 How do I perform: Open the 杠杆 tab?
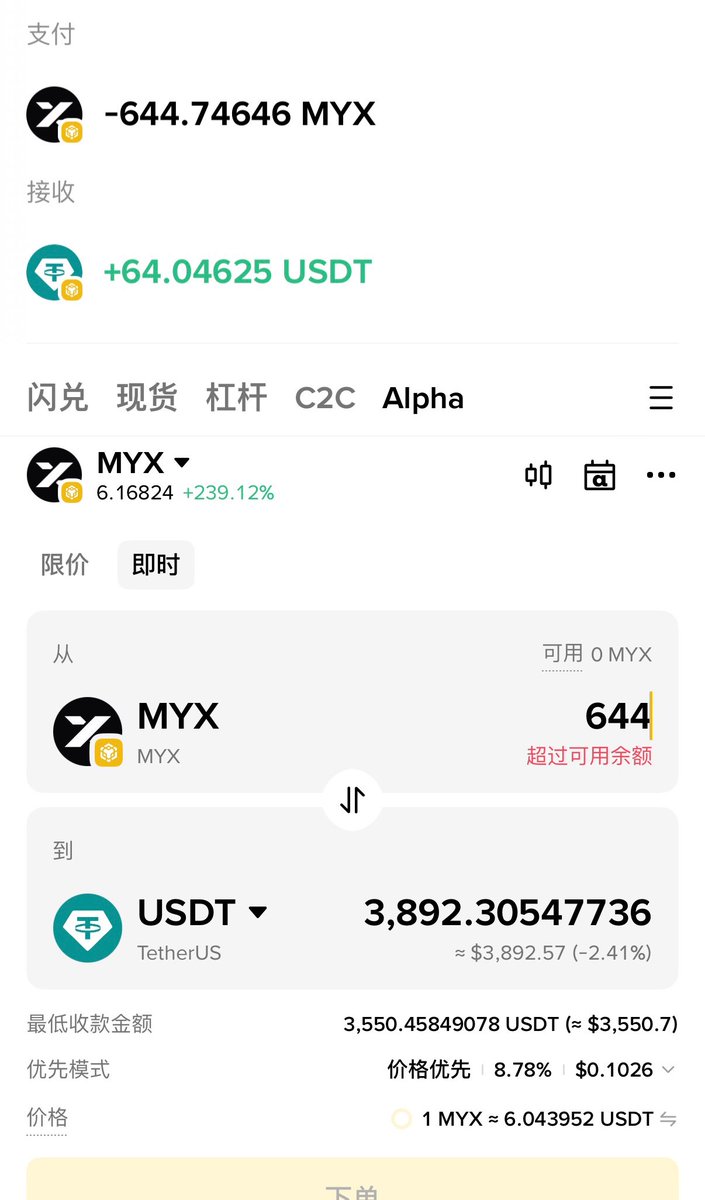click(236, 398)
